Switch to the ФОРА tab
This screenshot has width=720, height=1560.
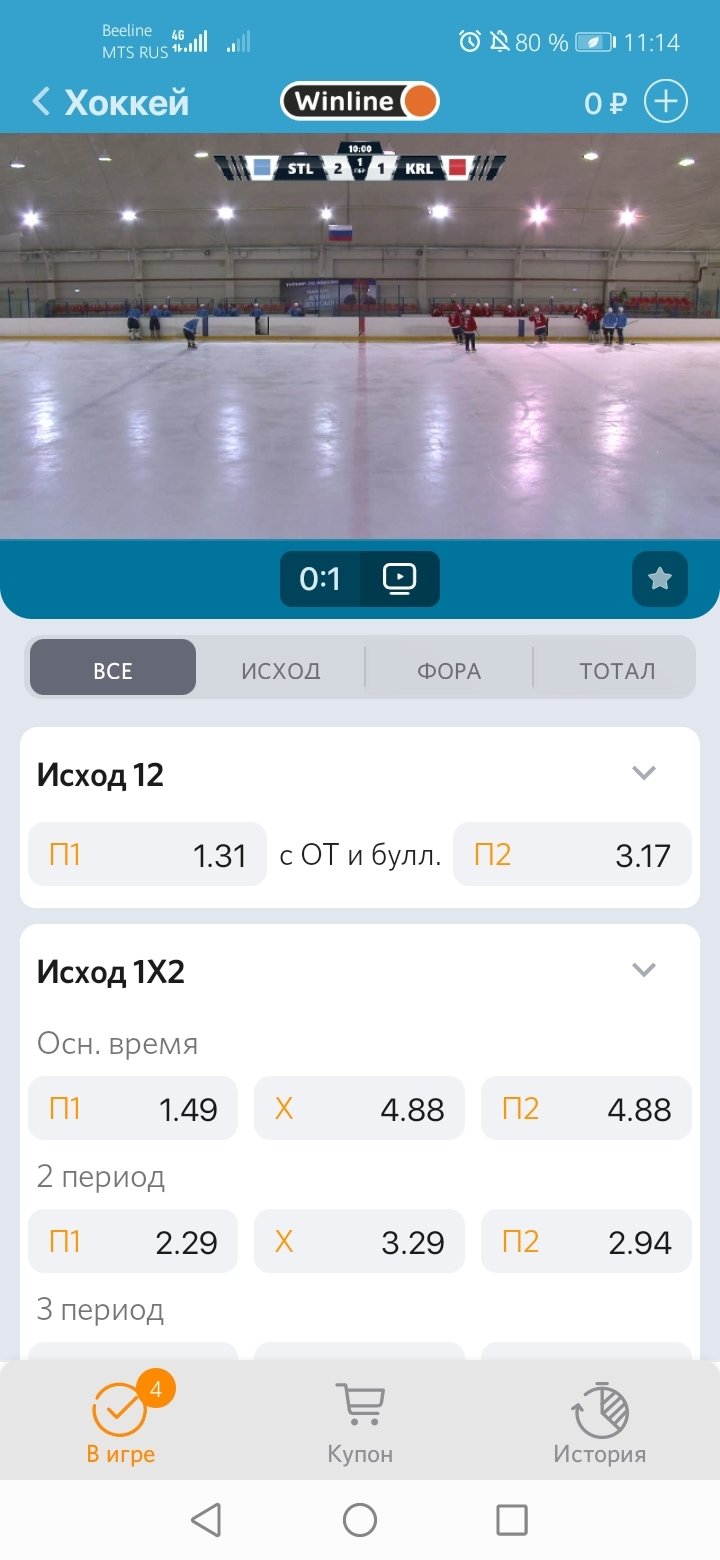click(x=449, y=670)
